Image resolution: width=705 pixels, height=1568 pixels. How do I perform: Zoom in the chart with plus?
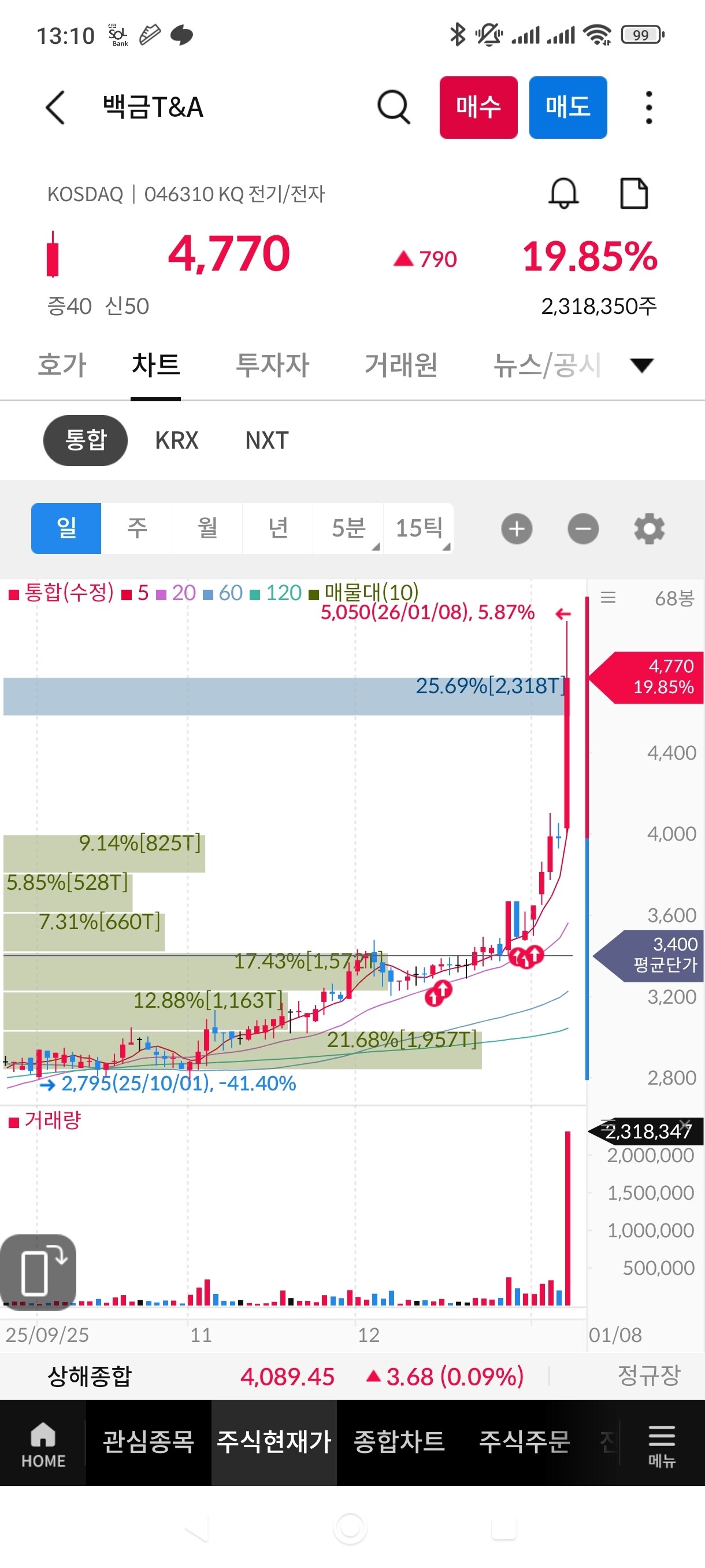click(517, 528)
